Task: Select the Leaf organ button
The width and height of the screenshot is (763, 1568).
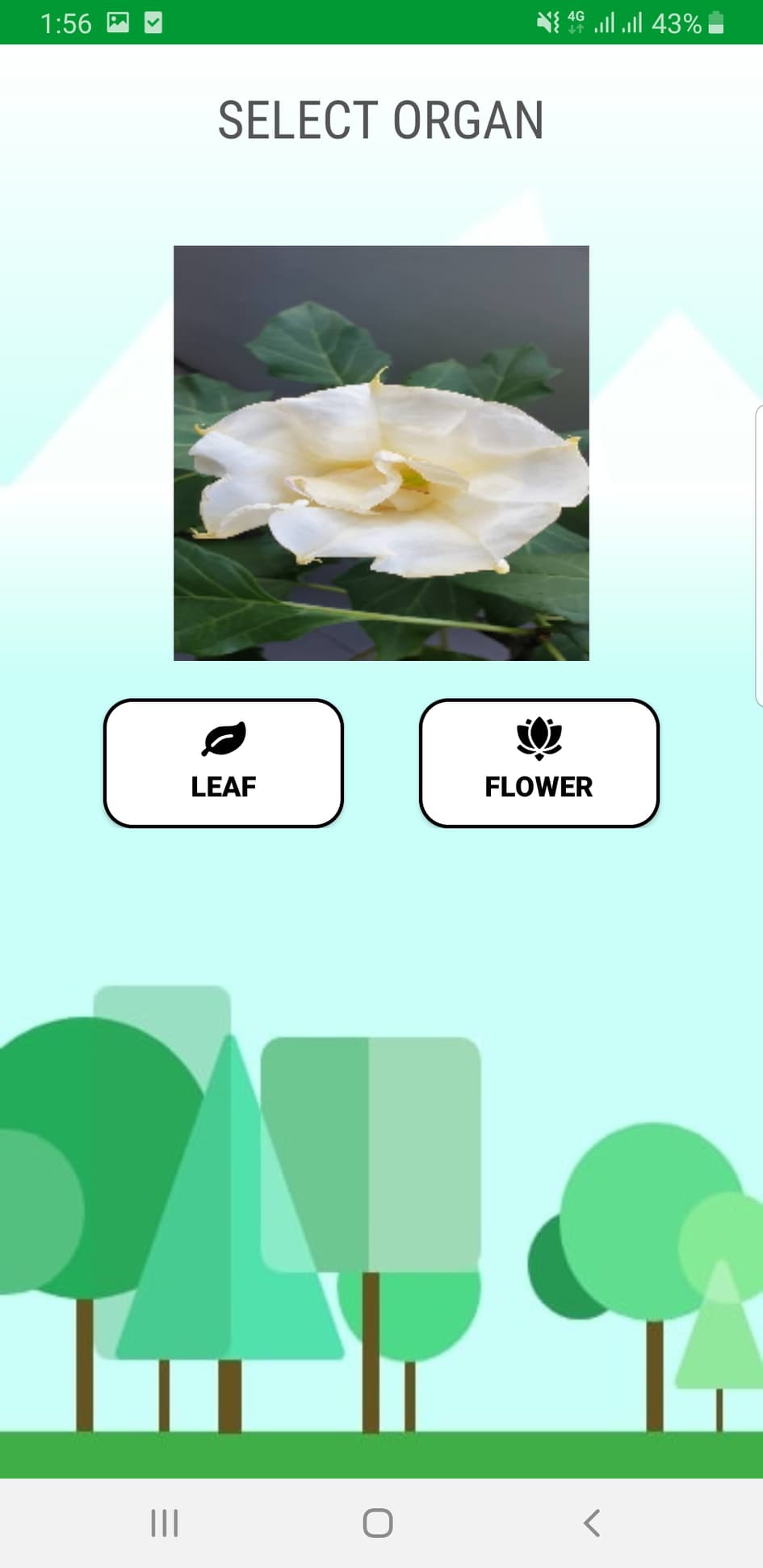Action: tap(224, 763)
